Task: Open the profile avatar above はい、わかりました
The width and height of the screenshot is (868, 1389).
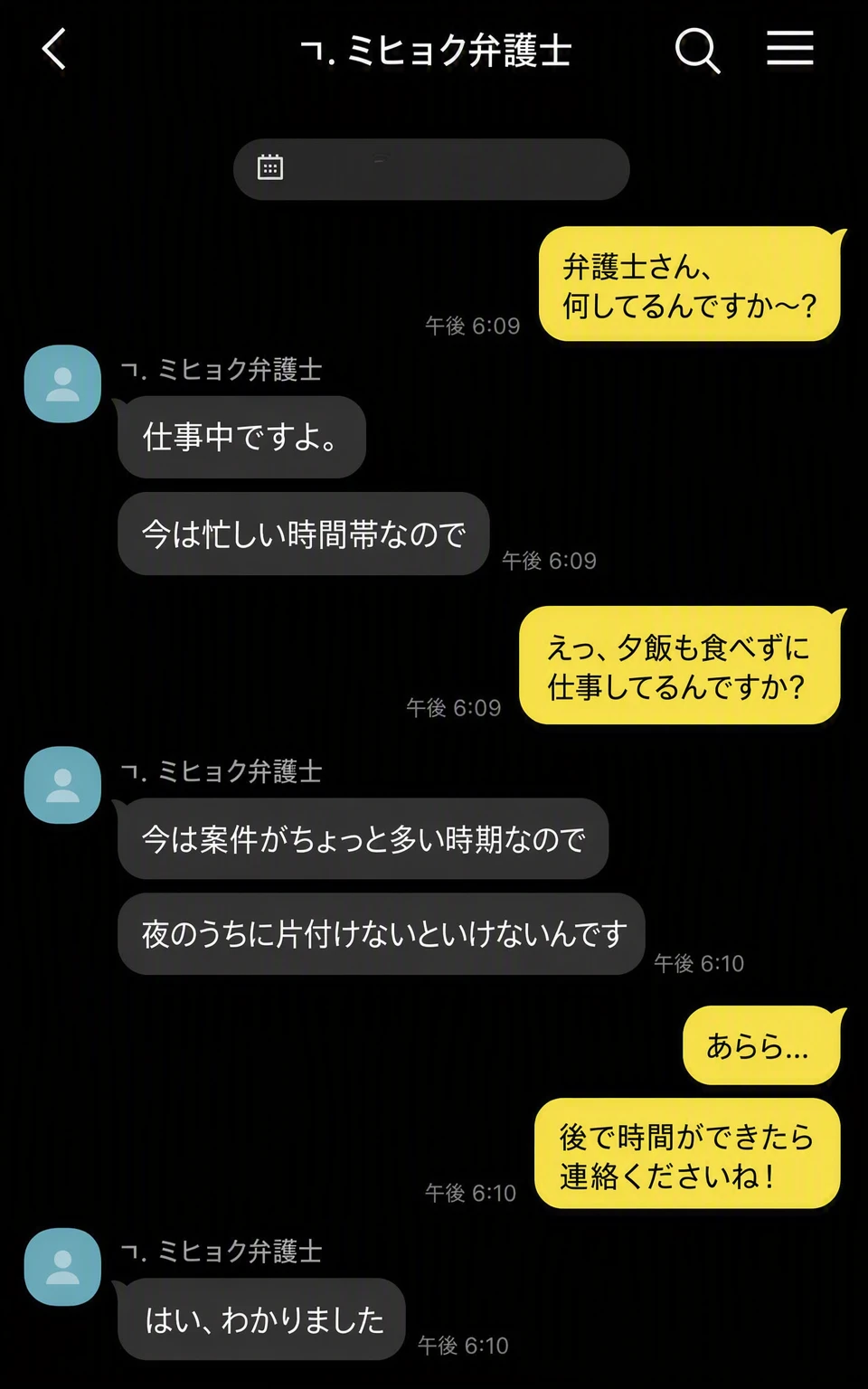Action: (62, 1266)
